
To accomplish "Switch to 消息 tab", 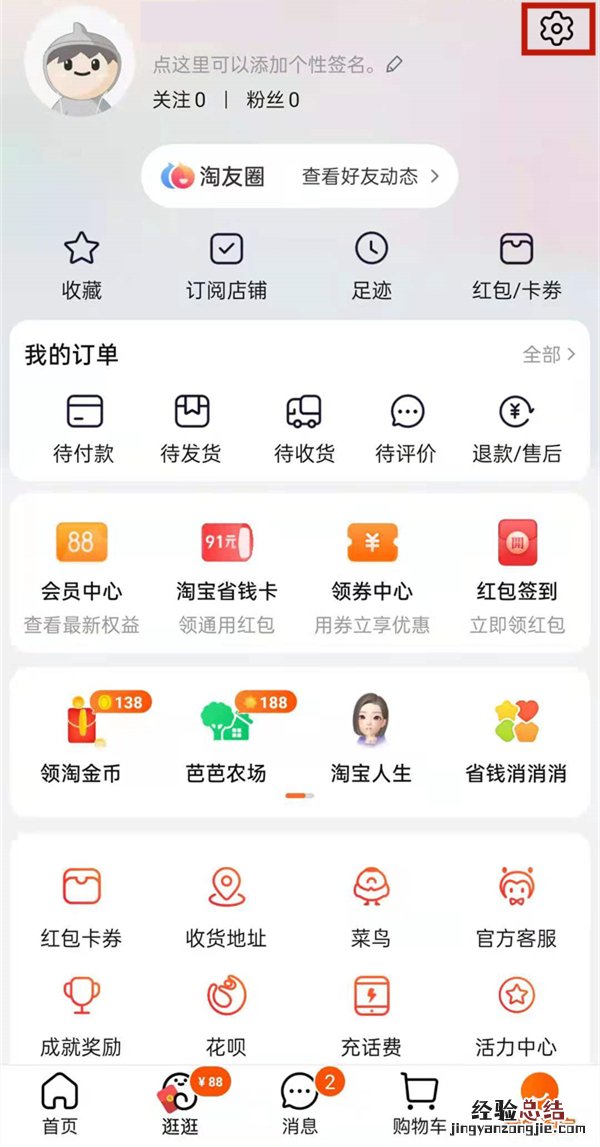I will tap(300, 1103).
